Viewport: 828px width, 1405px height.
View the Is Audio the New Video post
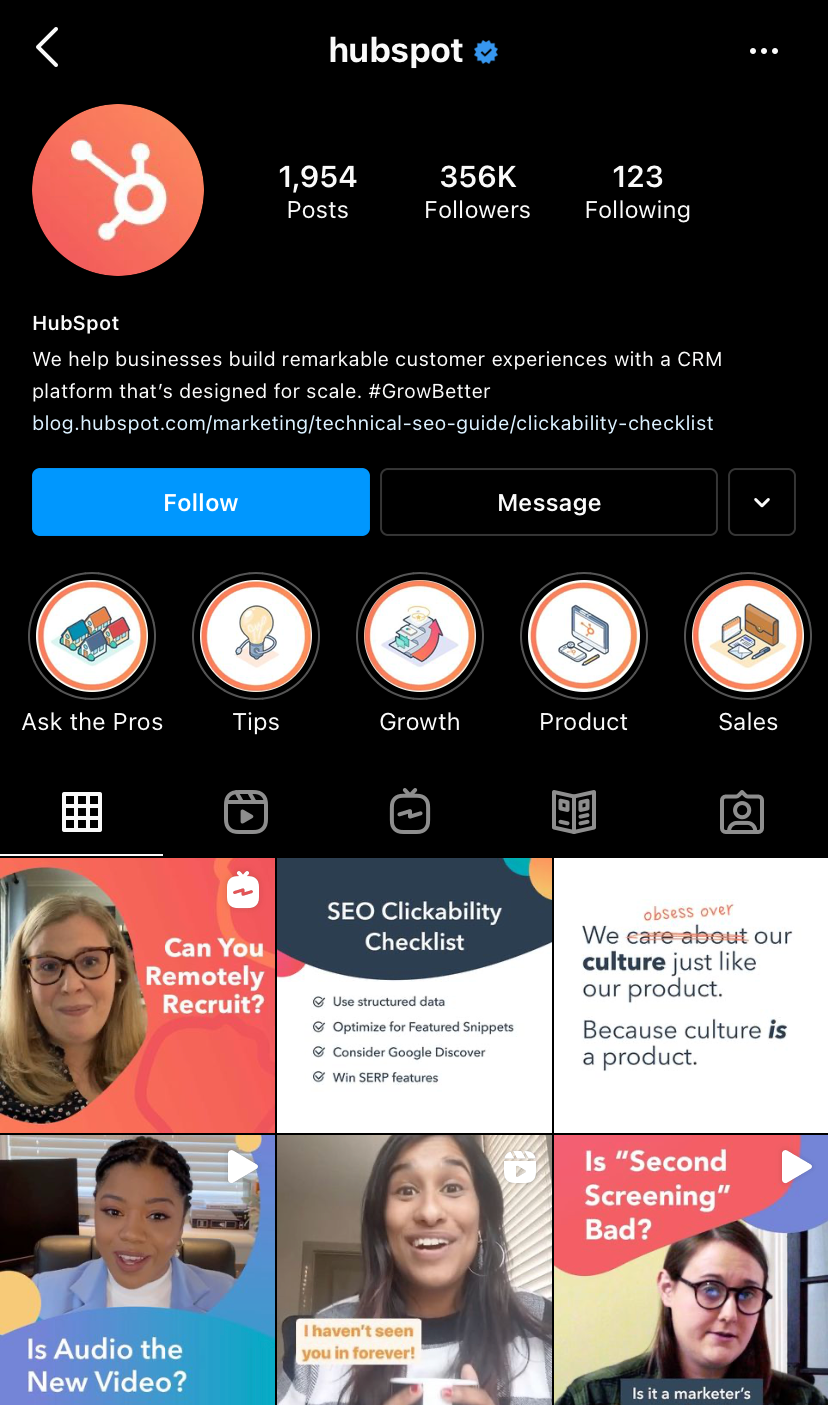click(137, 1270)
